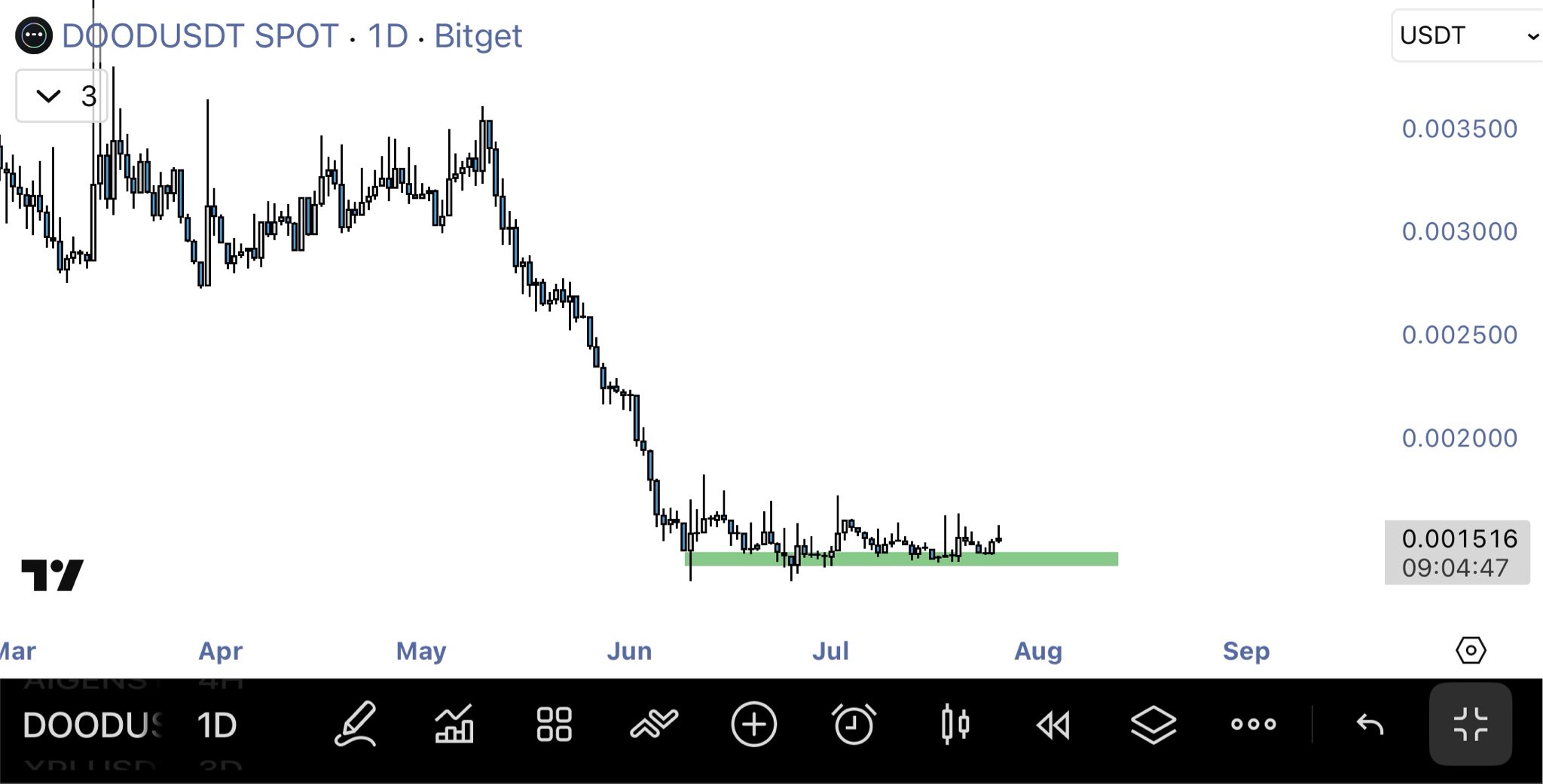Open the drawing tools pencil
The image size is (1543, 784).
[x=355, y=725]
